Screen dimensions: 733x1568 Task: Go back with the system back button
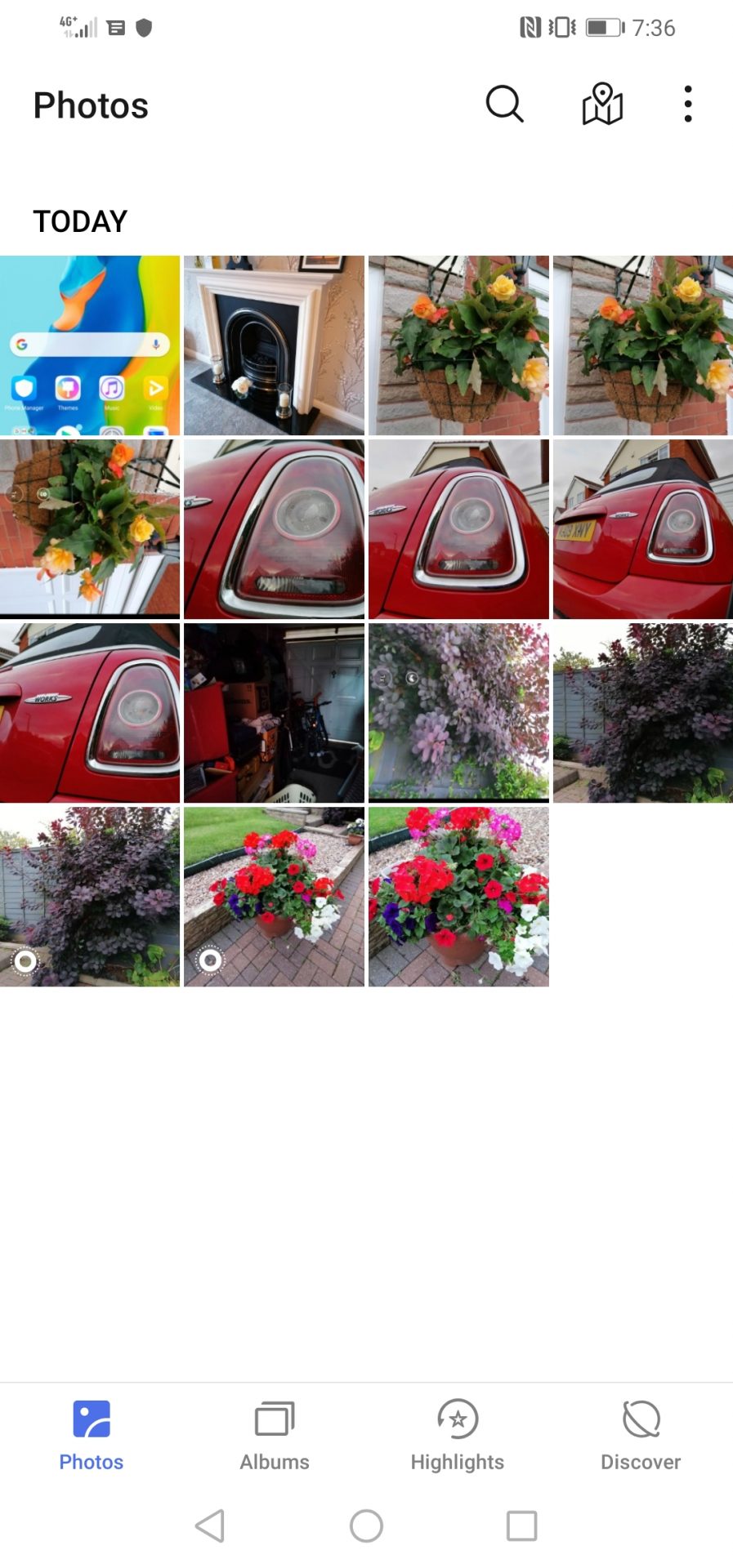210,1526
